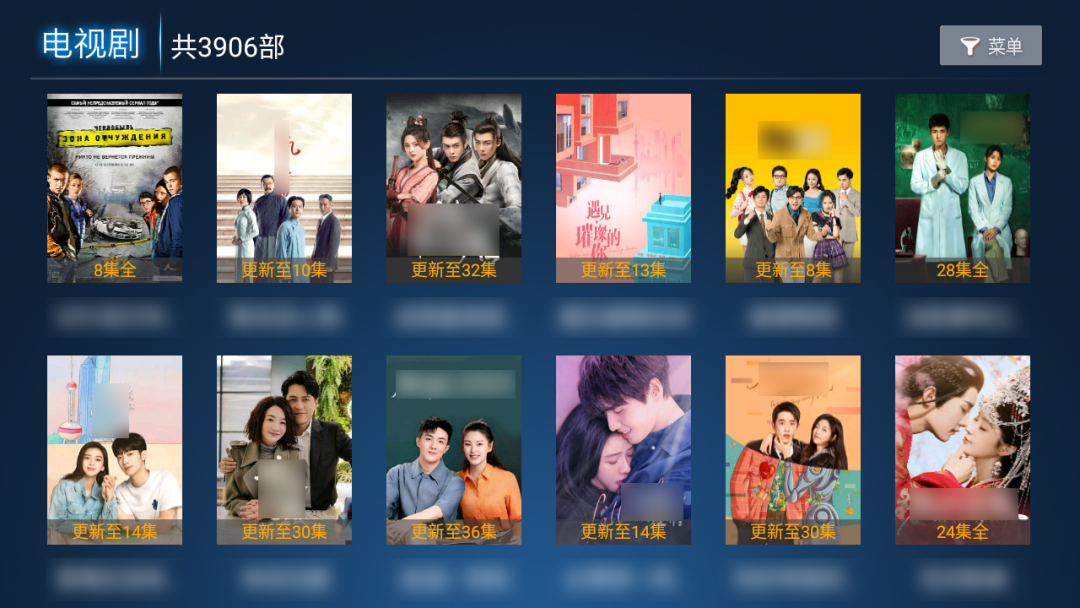Screen dimensions: 1080x608
Task: Select the orange-poster series updated to 30集
Action: click(x=793, y=450)
